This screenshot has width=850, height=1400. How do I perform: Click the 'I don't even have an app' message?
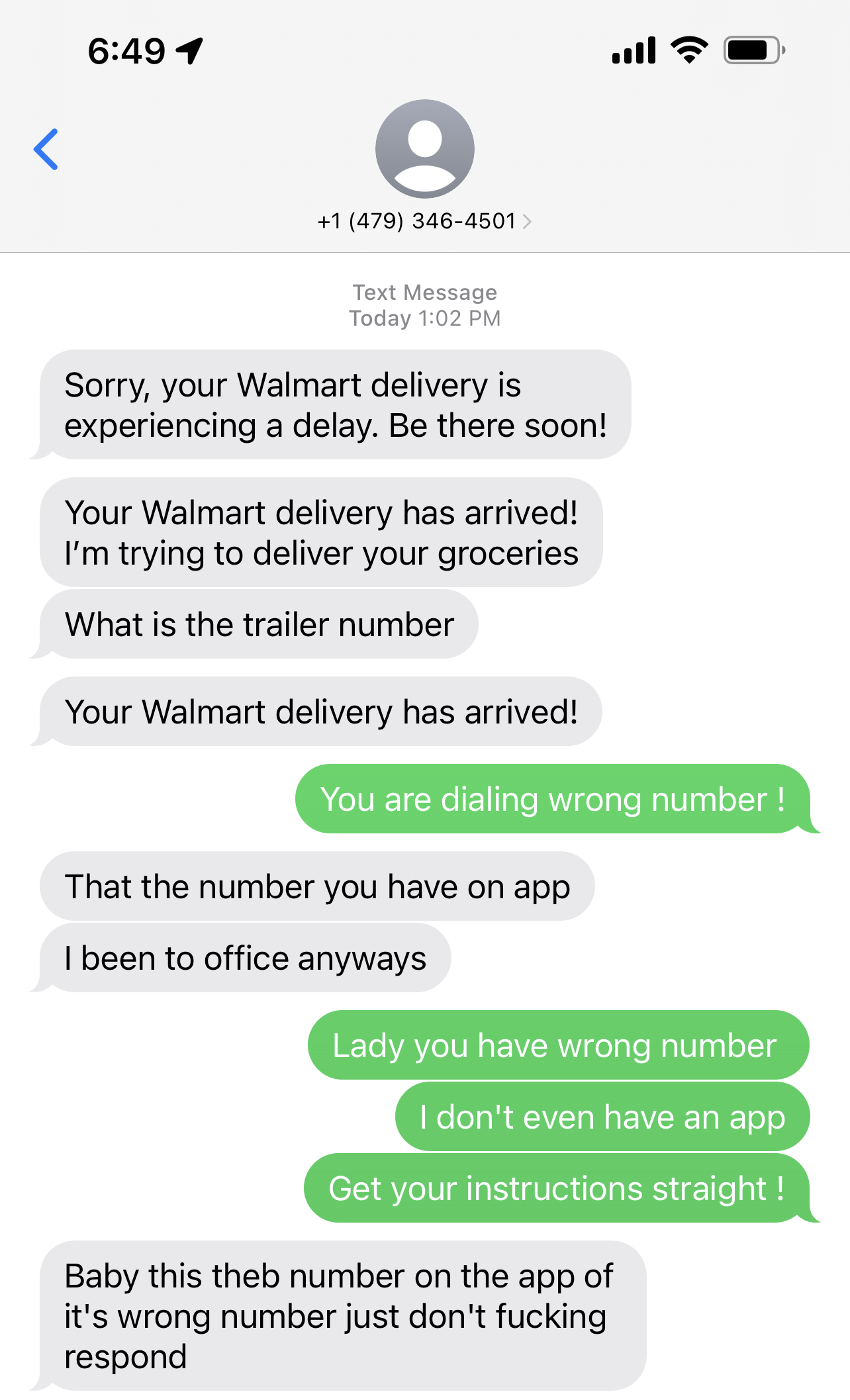(601, 1116)
